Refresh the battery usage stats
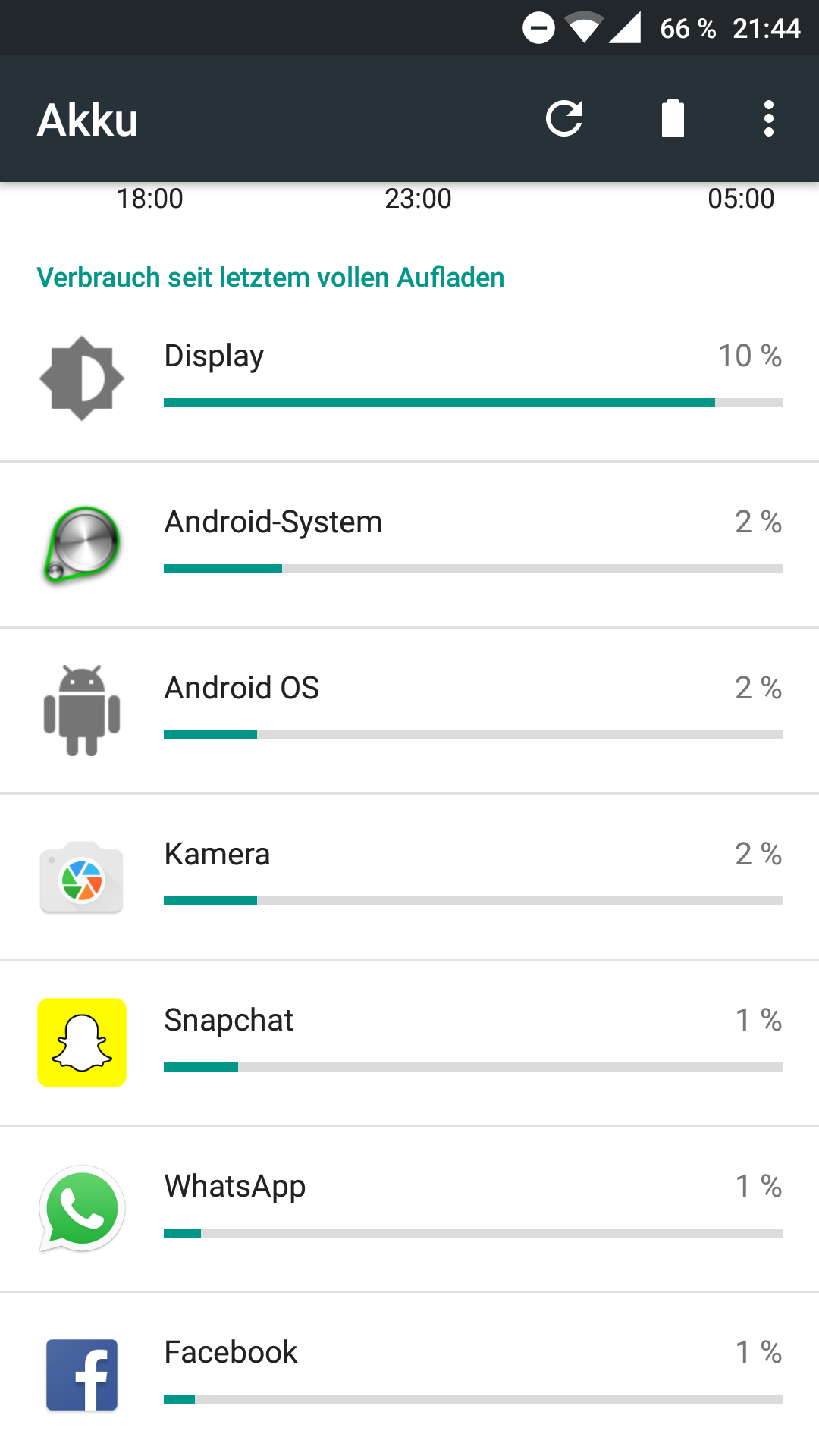Screen dimensions: 819x1456 564,118
